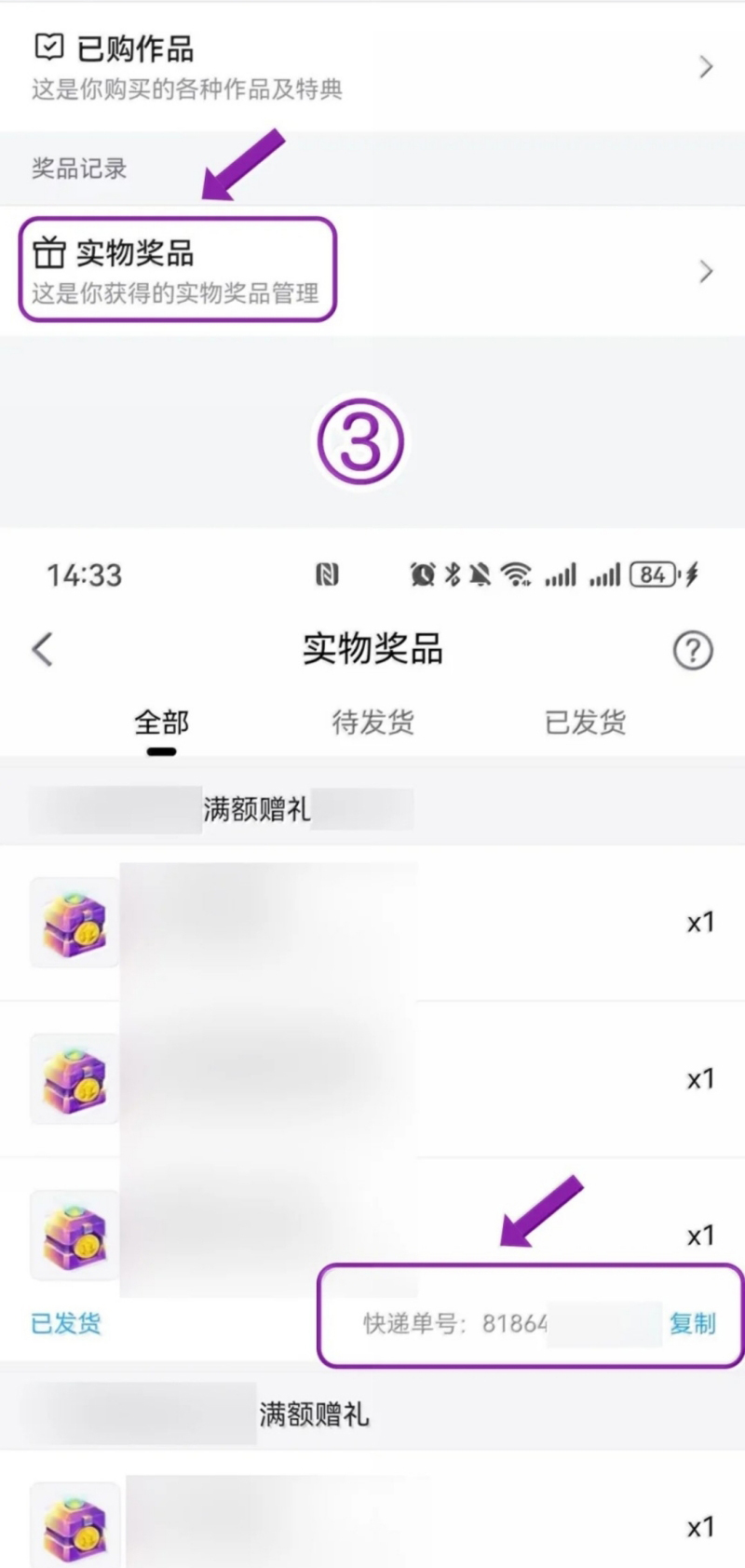Expand the 已购作品 row chevron
The image size is (745, 1568).
tap(706, 67)
